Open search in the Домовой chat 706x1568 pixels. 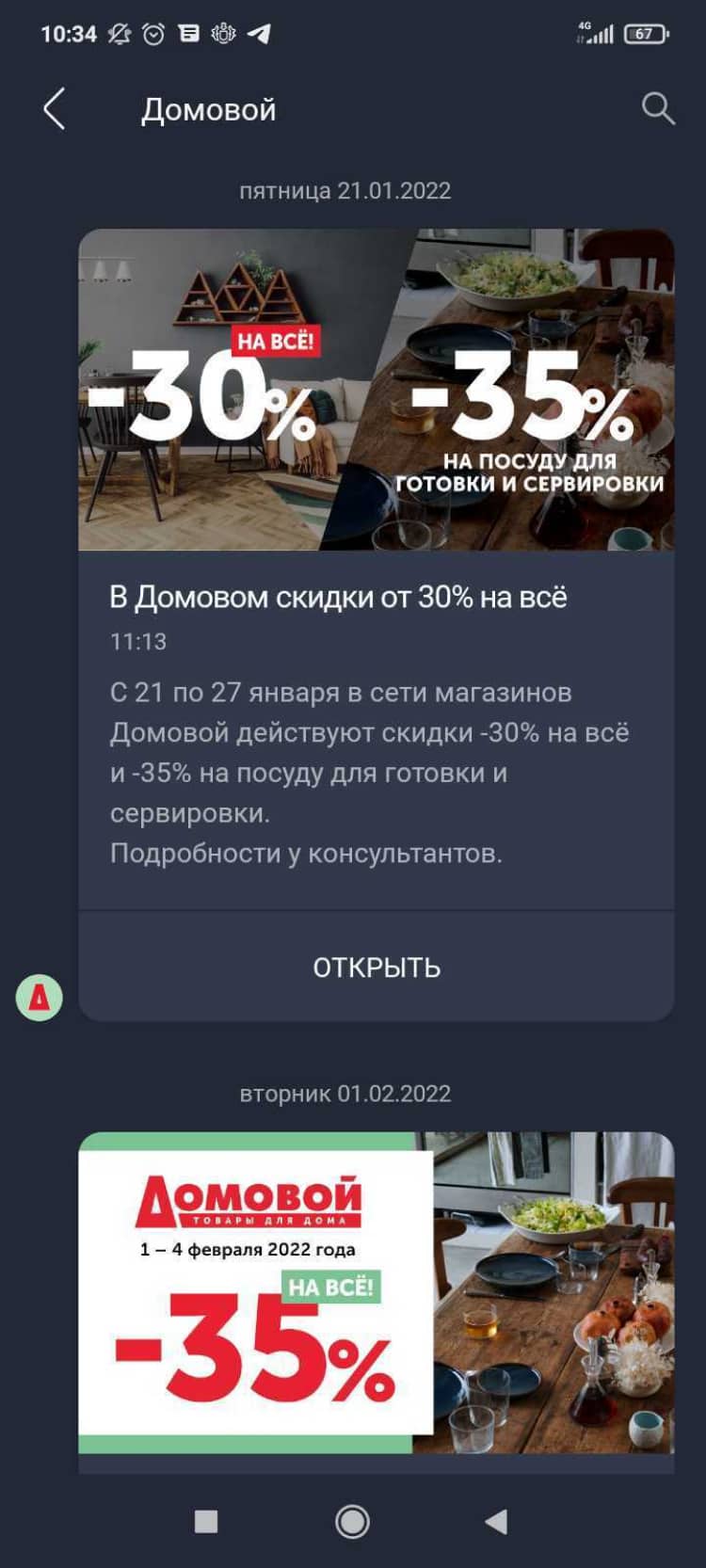pos(657,109)
